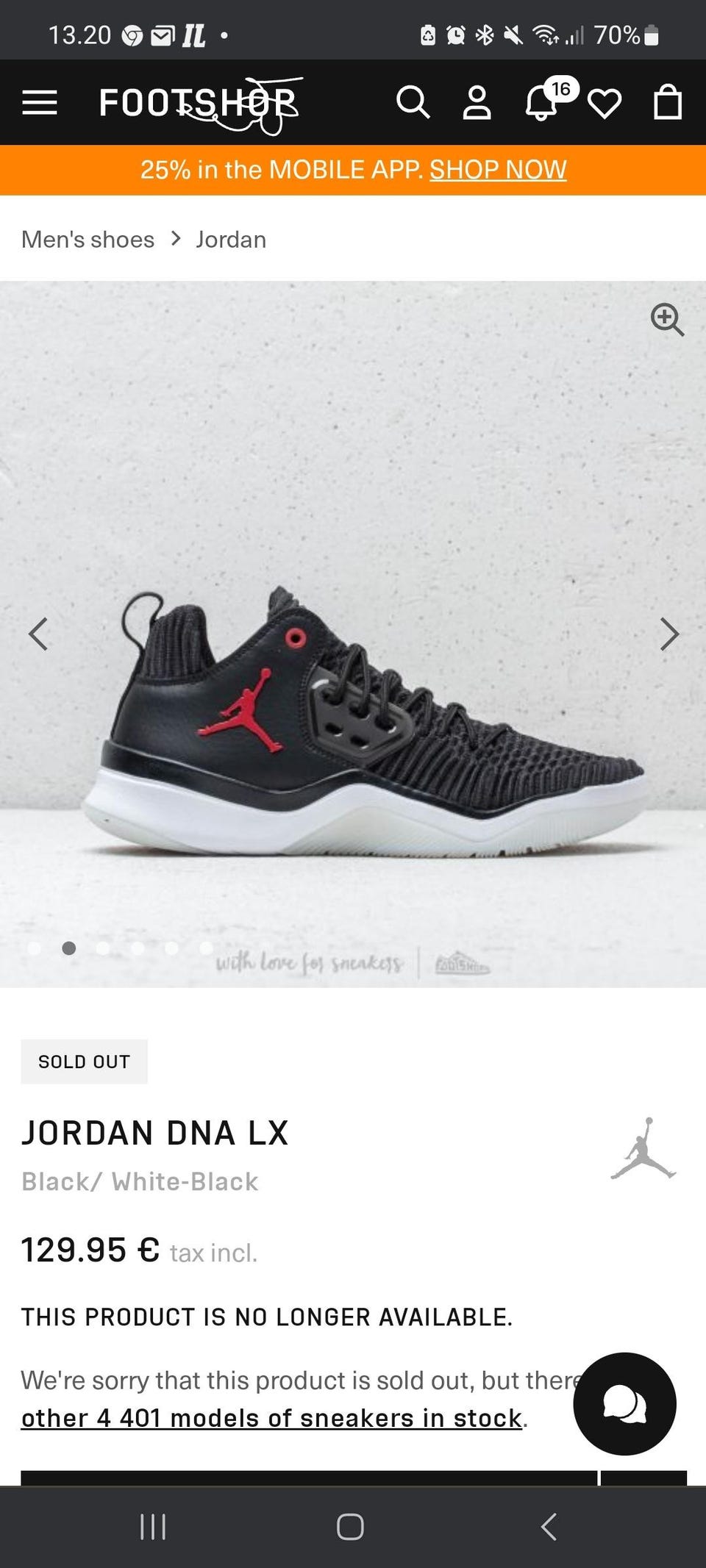Open the Jordan breadcrumb category
The height and width of the screenshot is (1568, 706).
click(x=231, y=240)
